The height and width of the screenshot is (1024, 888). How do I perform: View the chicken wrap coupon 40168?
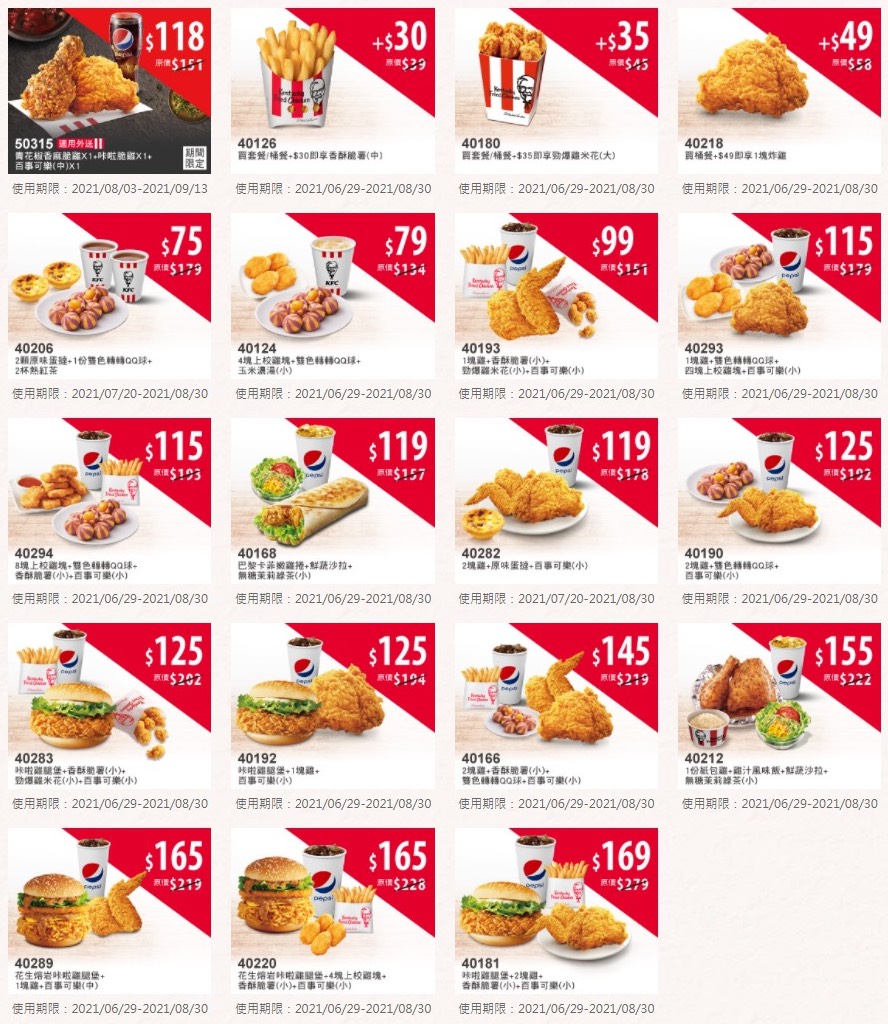point(333,501)
